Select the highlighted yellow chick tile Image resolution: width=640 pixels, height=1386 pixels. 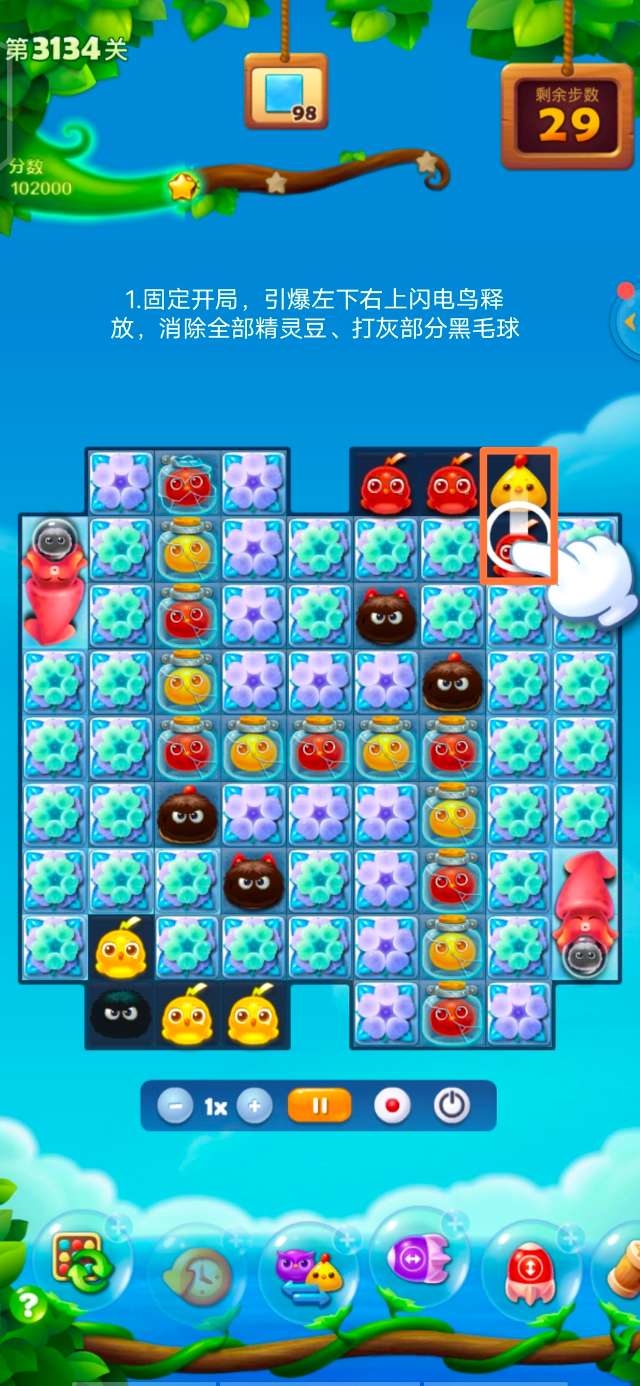[x=519, y=481]
